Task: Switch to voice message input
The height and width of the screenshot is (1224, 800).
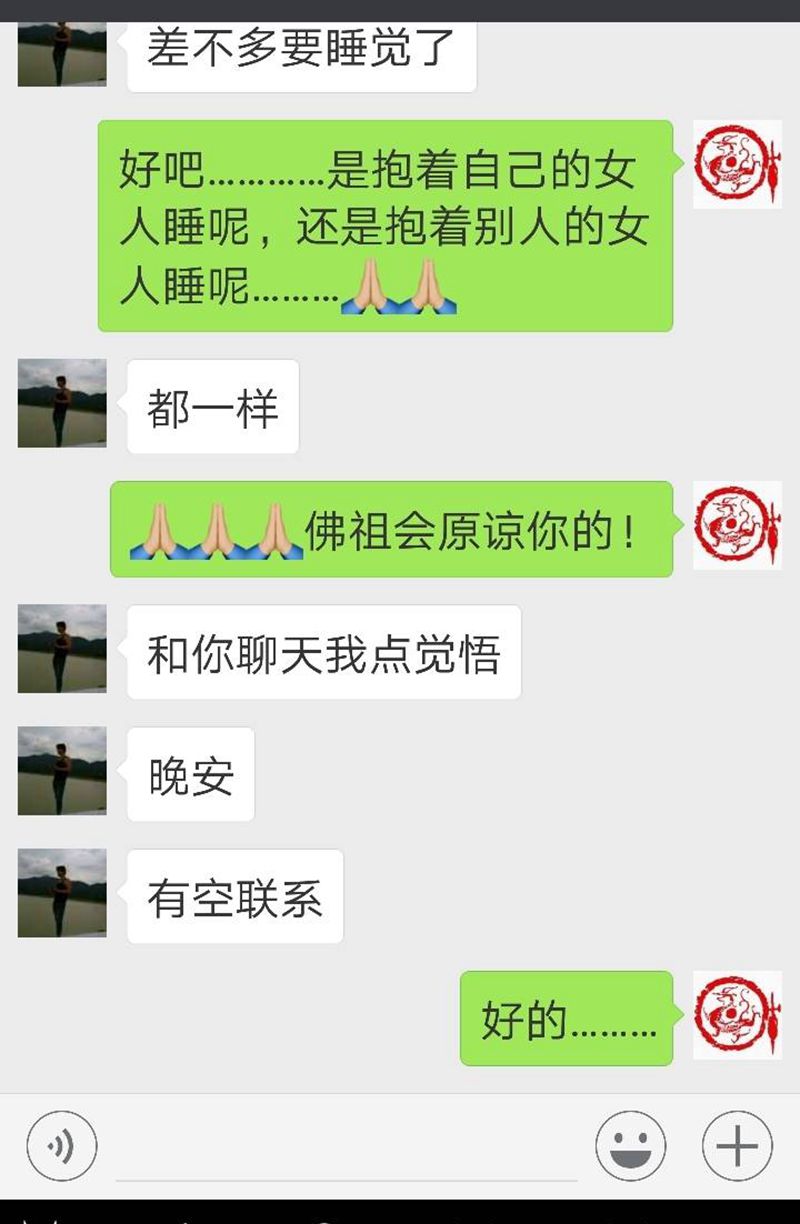Action: coord(62,1146)
